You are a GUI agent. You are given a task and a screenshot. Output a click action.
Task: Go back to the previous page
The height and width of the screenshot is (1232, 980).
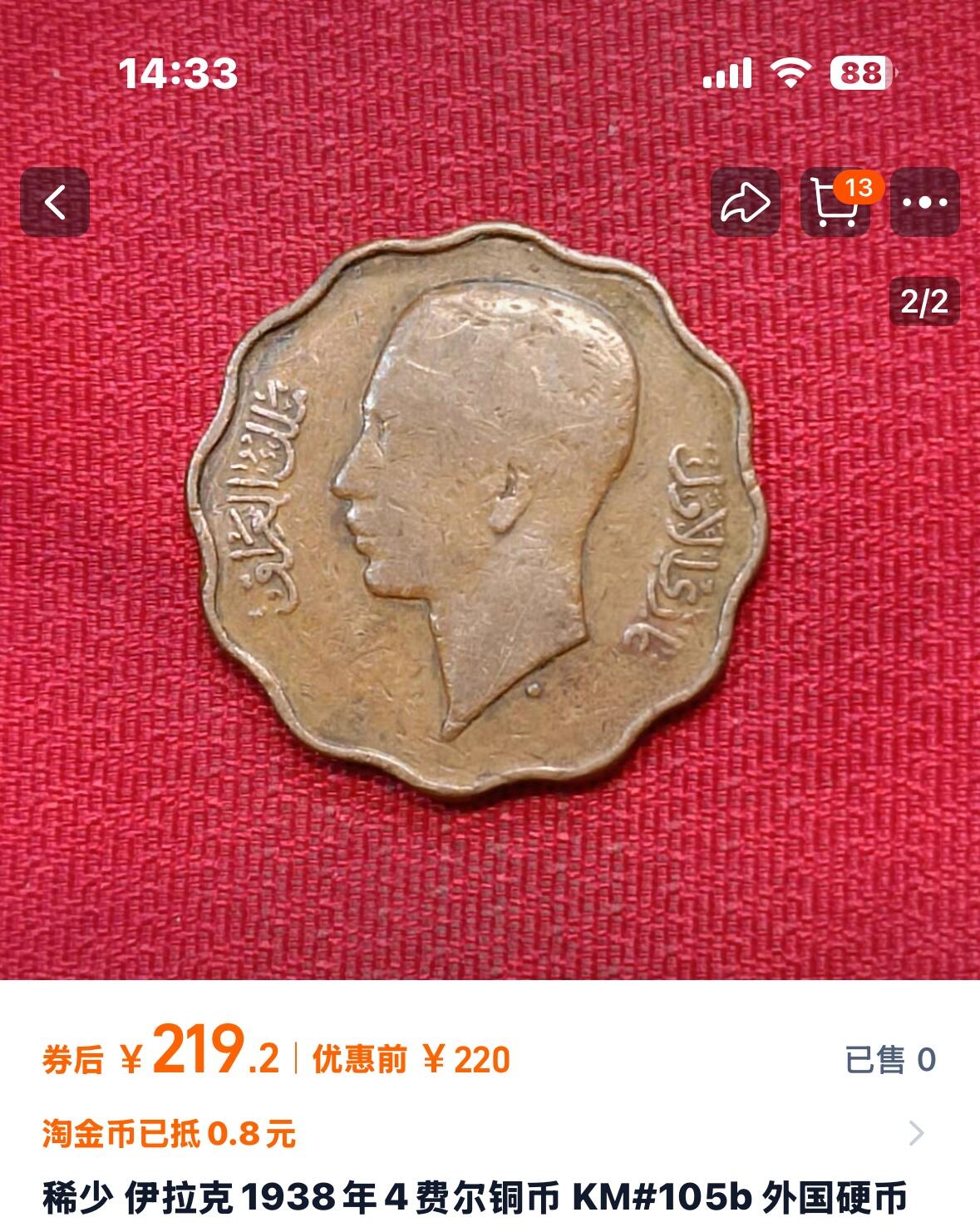click(55, 202)
